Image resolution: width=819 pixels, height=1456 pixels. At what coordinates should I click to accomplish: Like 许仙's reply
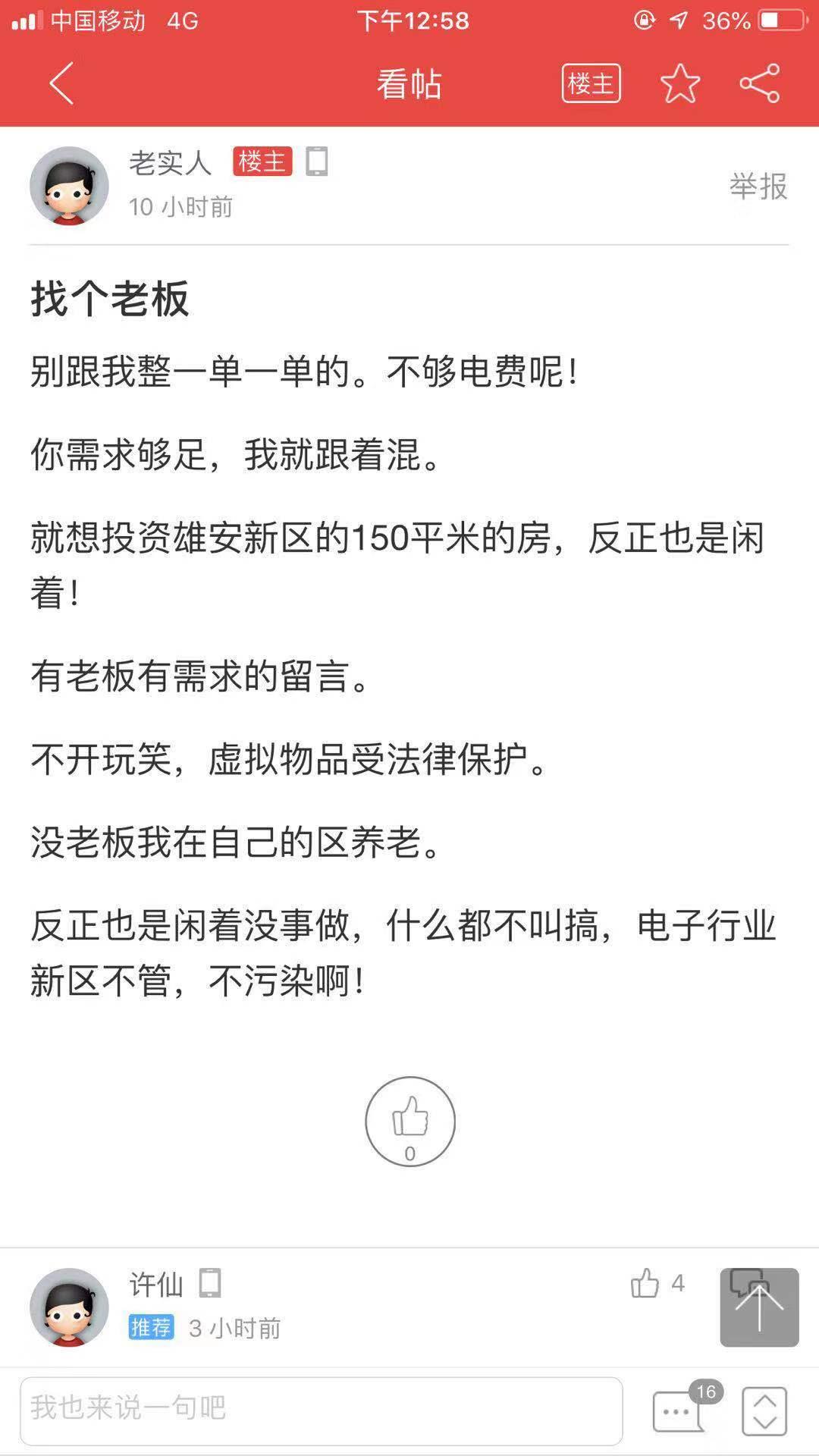point(657,1283)
